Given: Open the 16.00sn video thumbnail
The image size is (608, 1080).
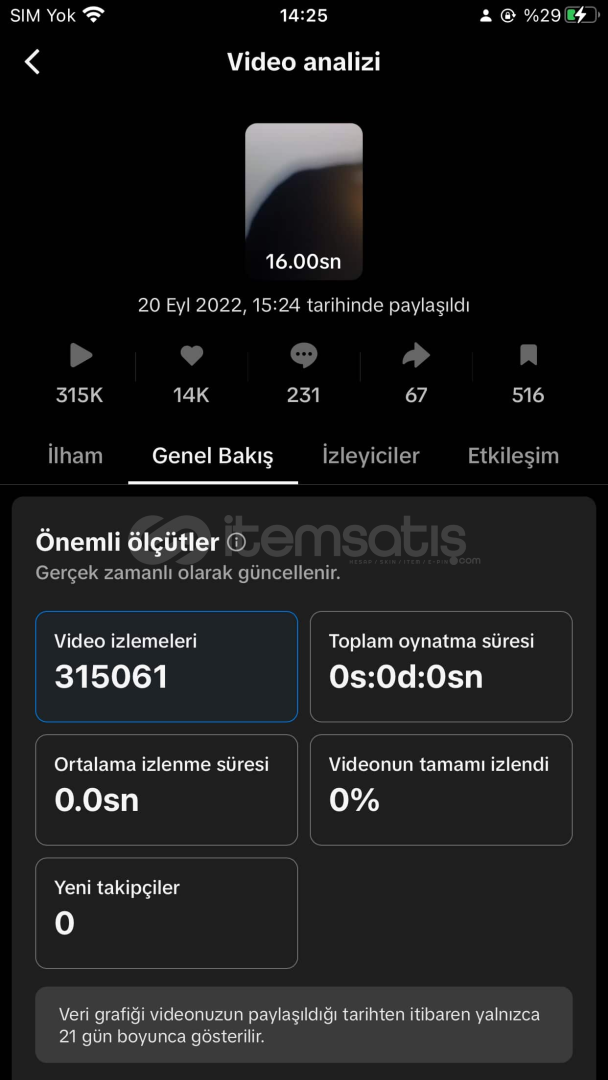Looking at the screenshot, I should pos(303,201).
